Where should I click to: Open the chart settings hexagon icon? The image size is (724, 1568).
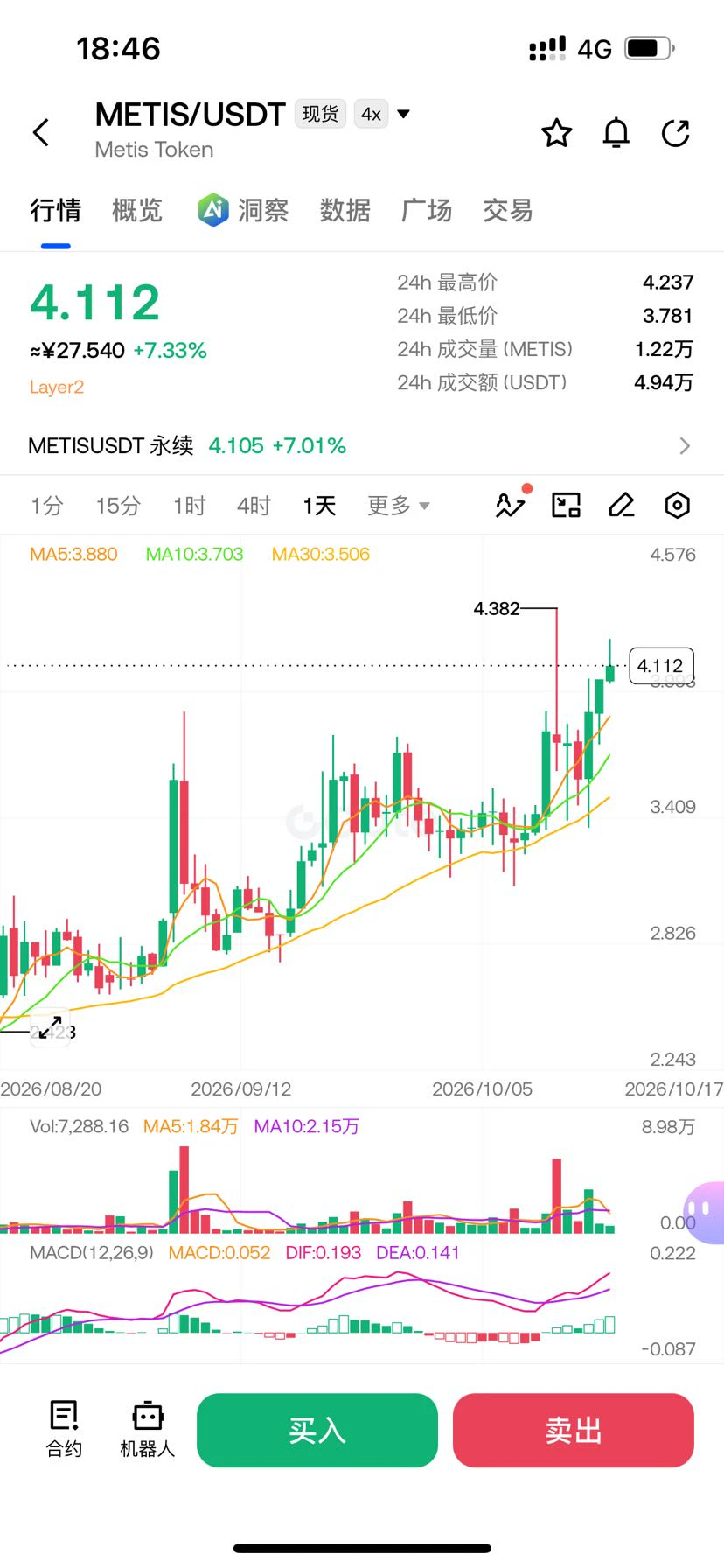click(678, 505)
